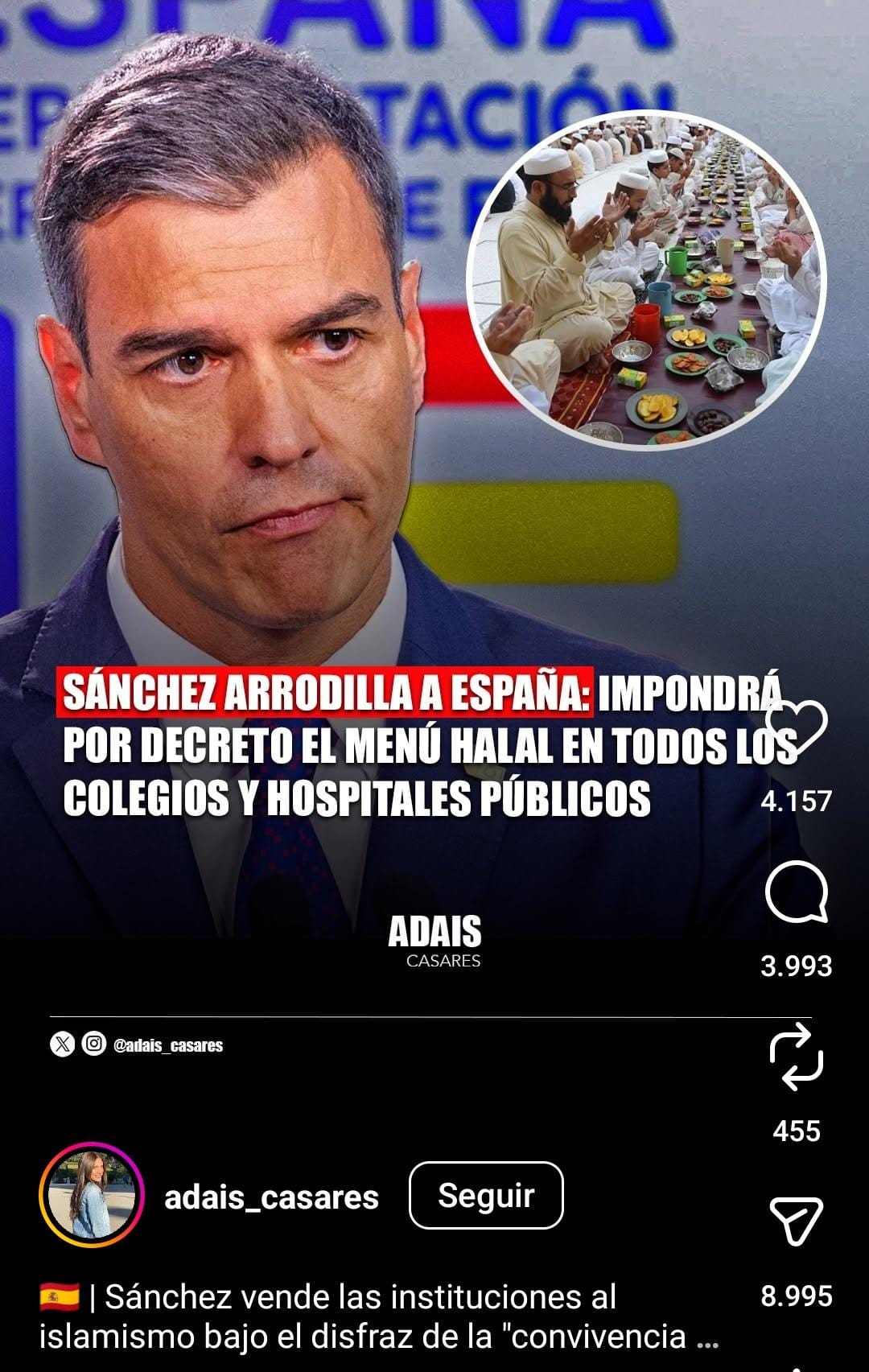Open the liker list by clicking 4.157
The width and height of the screenshot is (869, 1372).
pos(798,799)
